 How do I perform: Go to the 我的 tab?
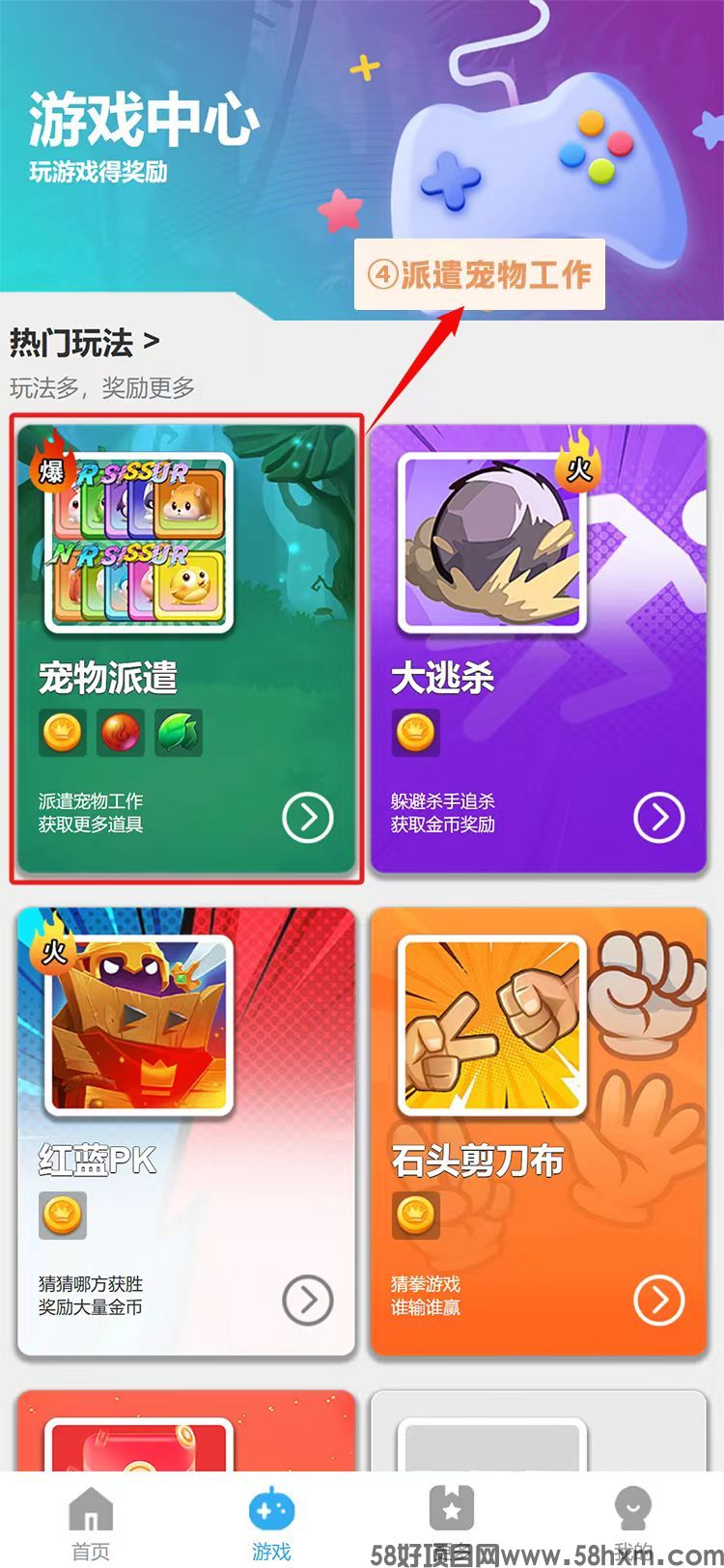(x=632, y=1523)
